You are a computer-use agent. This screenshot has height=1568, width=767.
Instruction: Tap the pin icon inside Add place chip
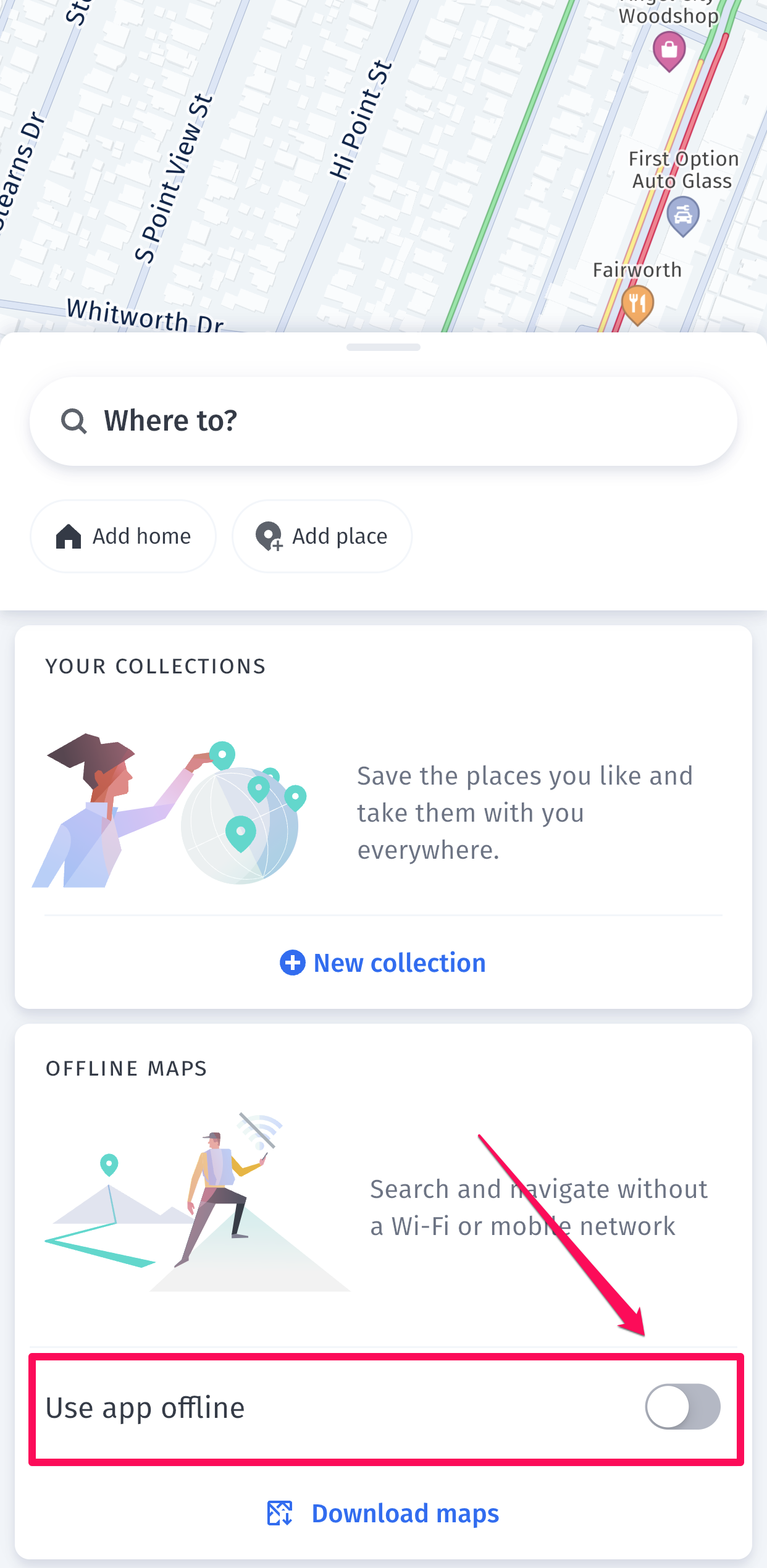click(x=270, y=536)
